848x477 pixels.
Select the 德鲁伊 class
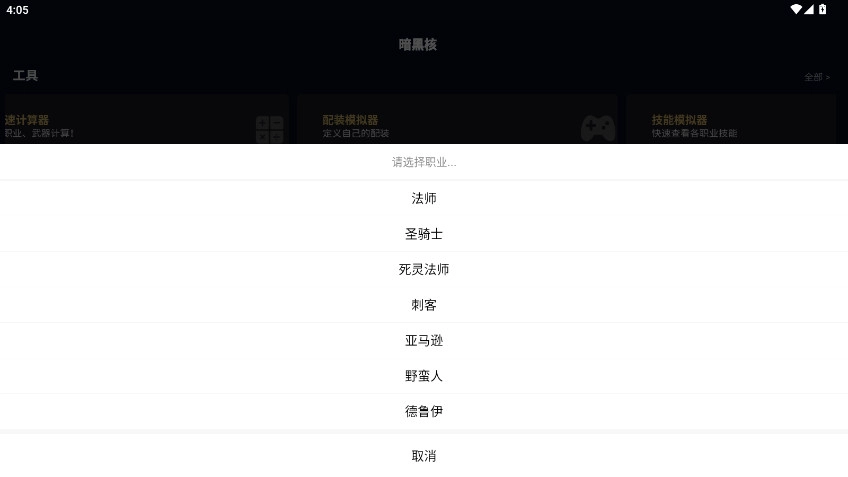(424, 411)
